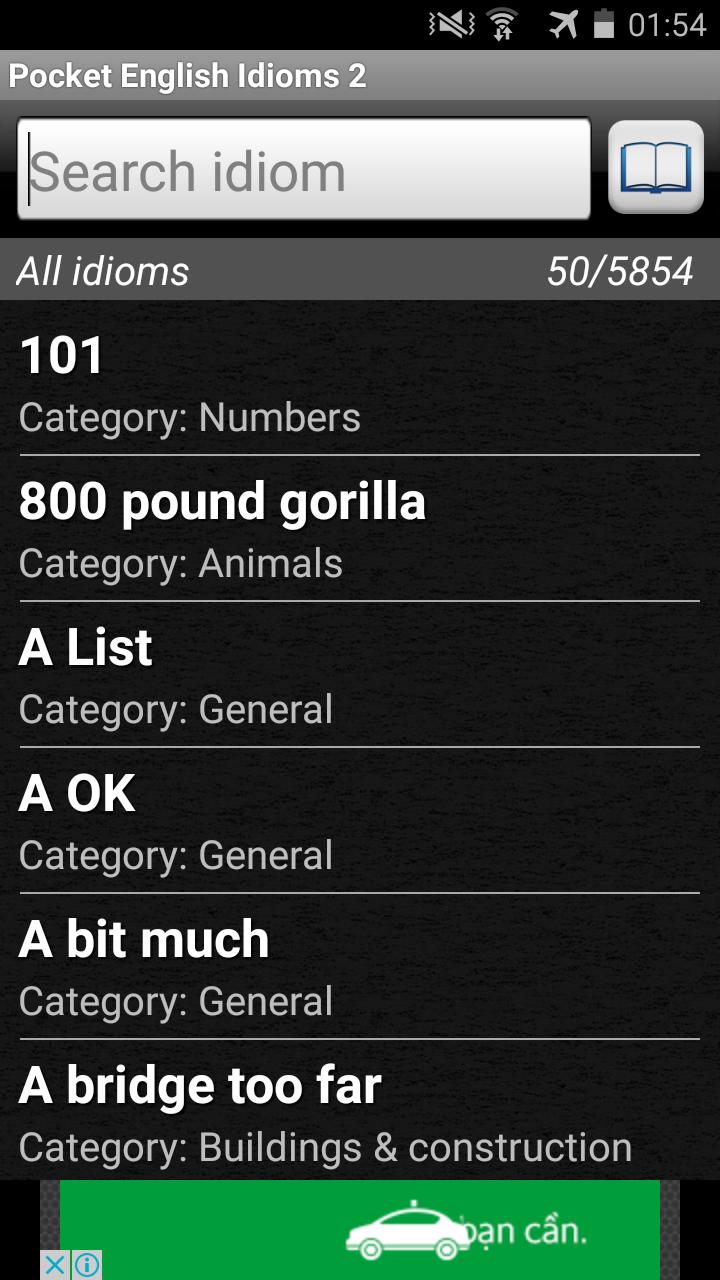Open the ad info icon

(x=87, y=1265)
